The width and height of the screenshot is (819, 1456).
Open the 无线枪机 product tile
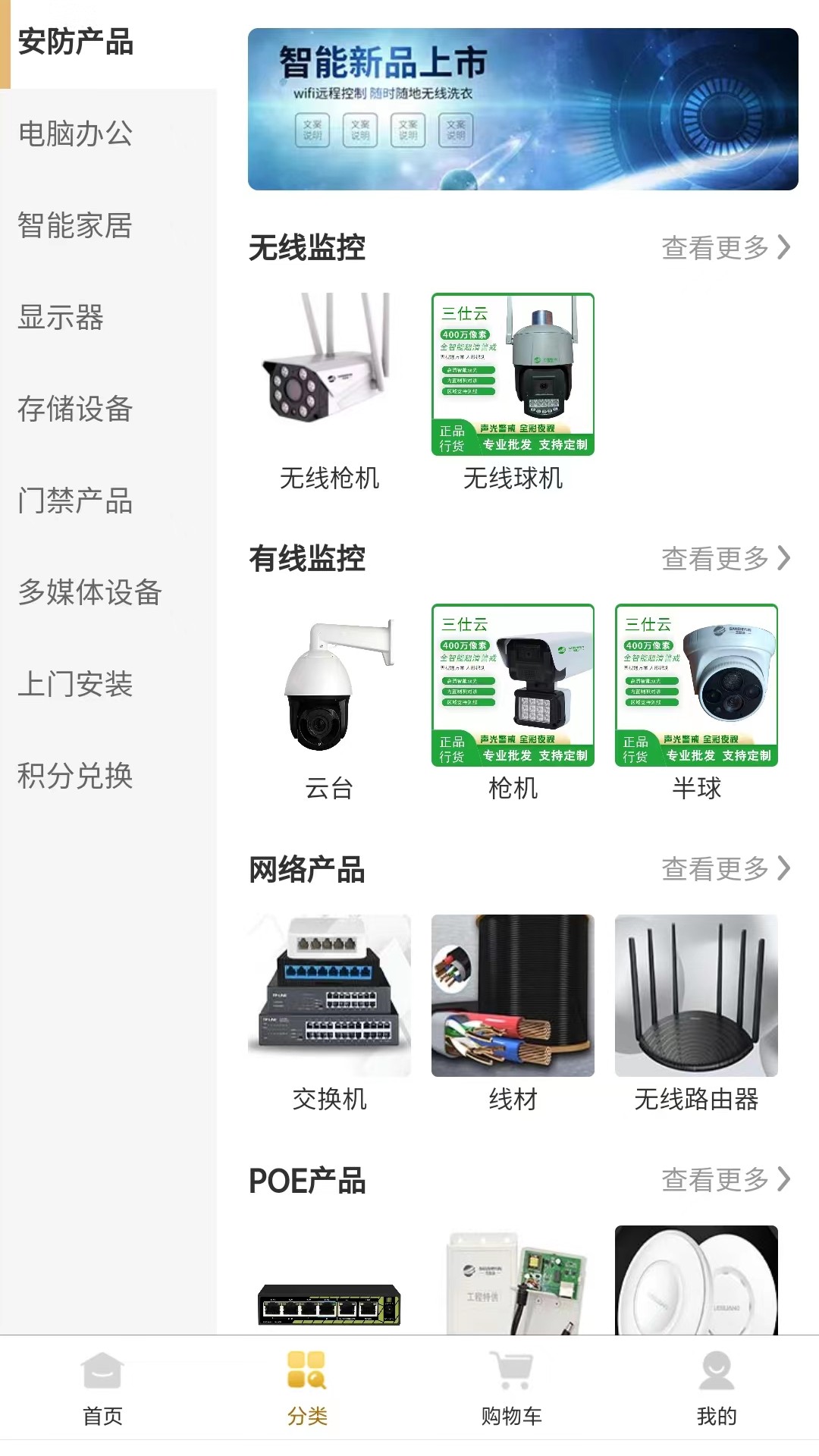[329, 391]
